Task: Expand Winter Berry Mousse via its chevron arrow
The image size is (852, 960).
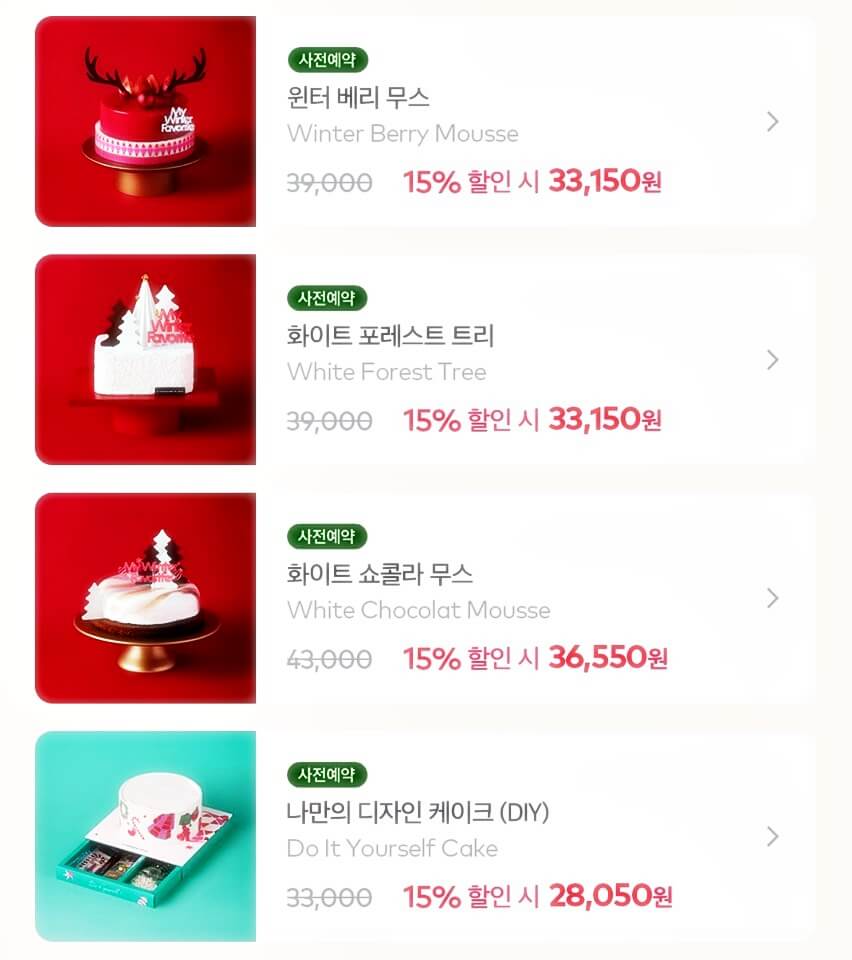Action: point(771,121)
